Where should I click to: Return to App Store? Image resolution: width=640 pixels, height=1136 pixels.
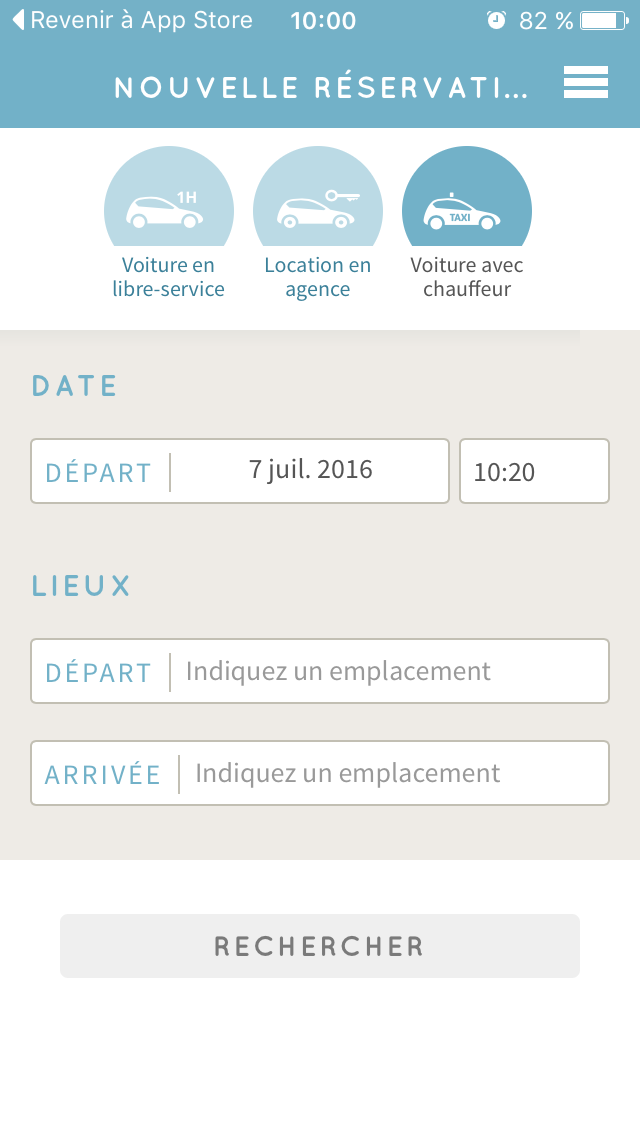tap(133, 20)
